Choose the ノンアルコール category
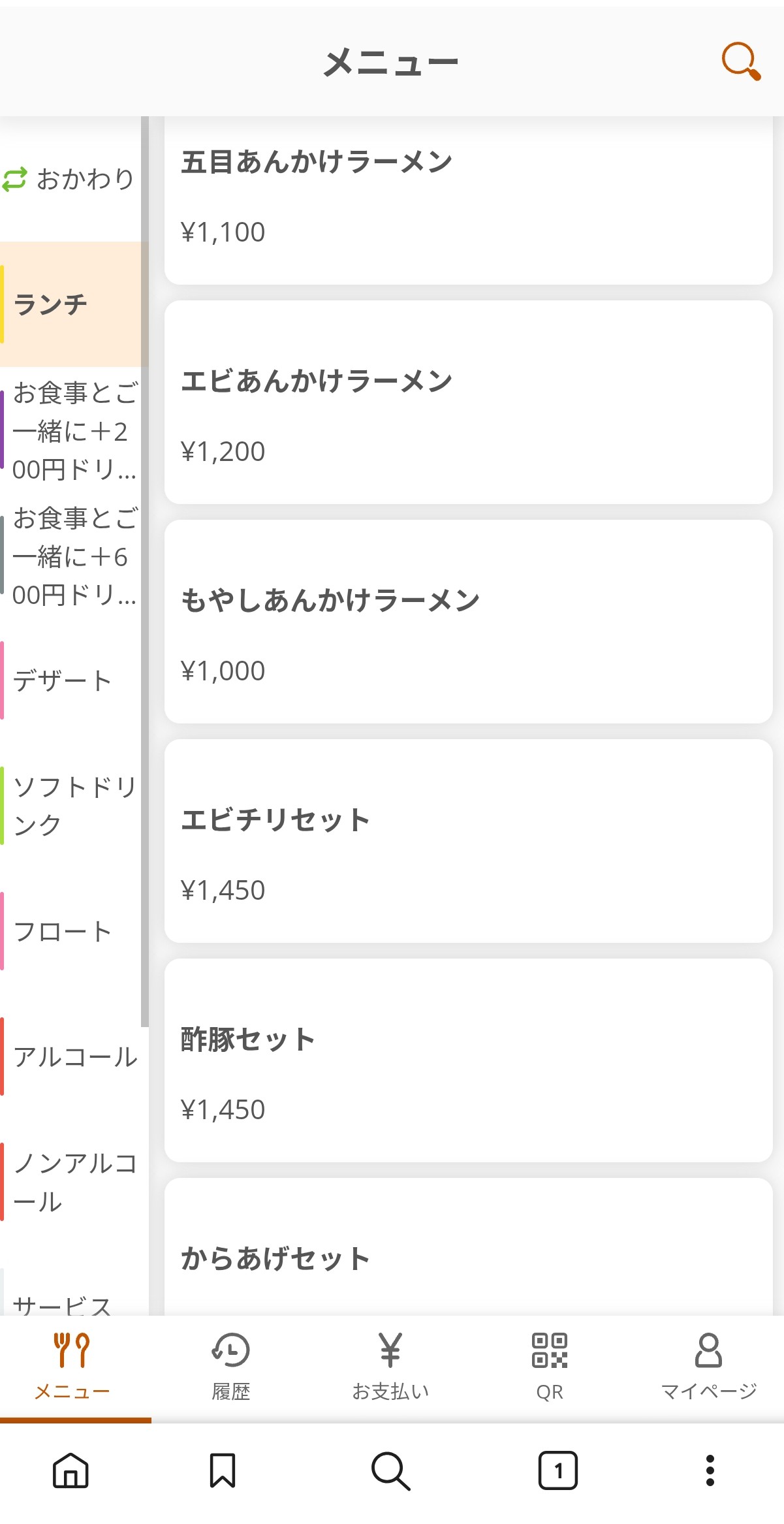 click(71, 1183)
